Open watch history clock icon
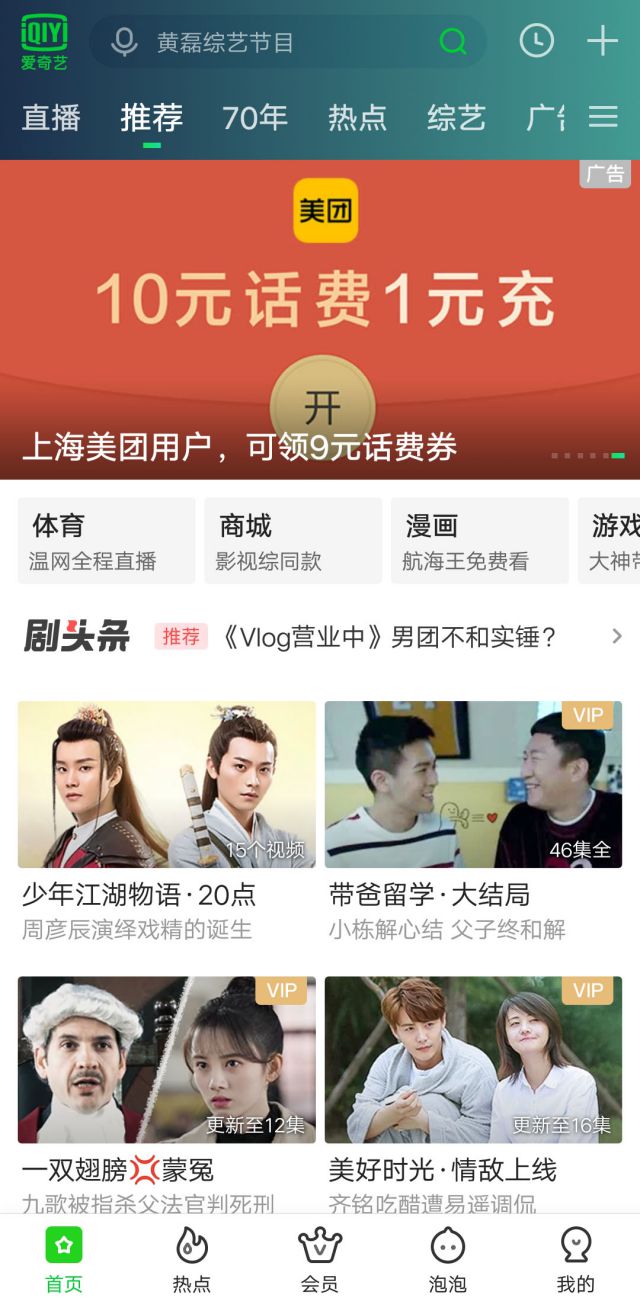 tap(537, 41)
